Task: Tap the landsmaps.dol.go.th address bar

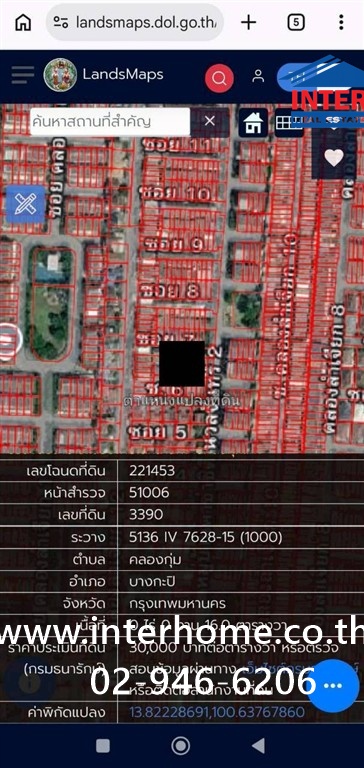Action: [135, 22]
